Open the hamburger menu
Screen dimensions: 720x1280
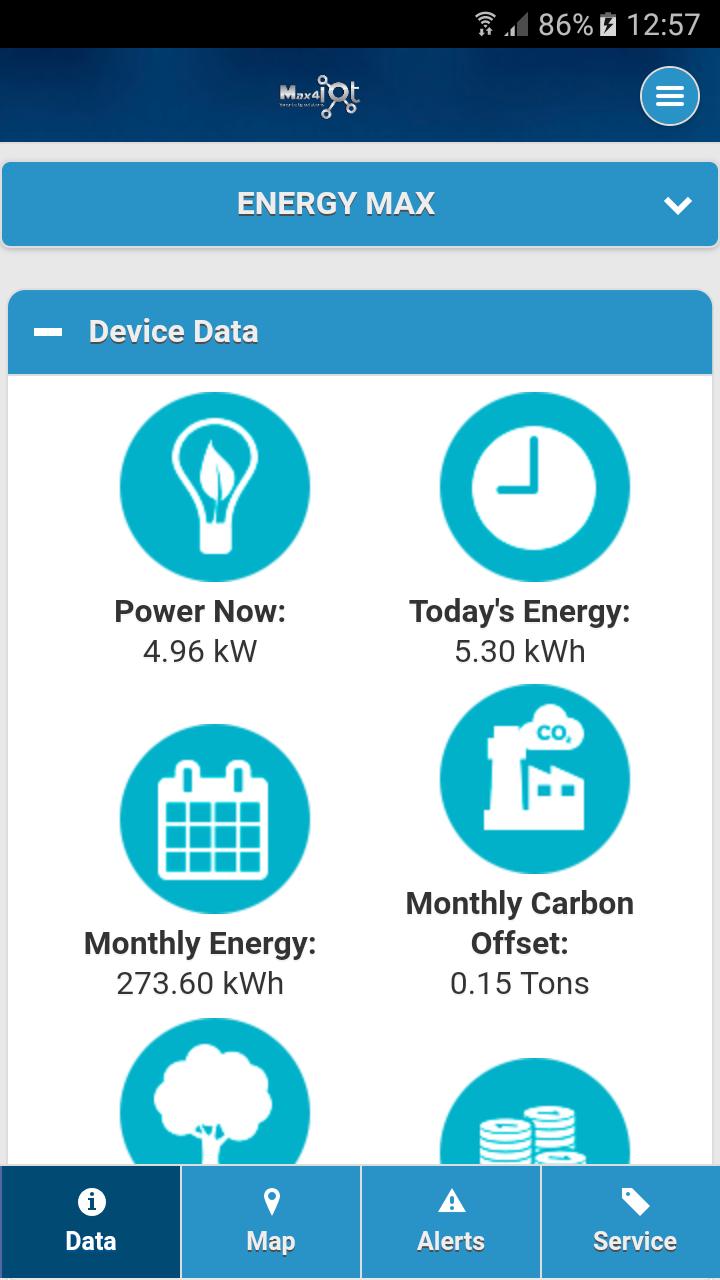(669, 96)
